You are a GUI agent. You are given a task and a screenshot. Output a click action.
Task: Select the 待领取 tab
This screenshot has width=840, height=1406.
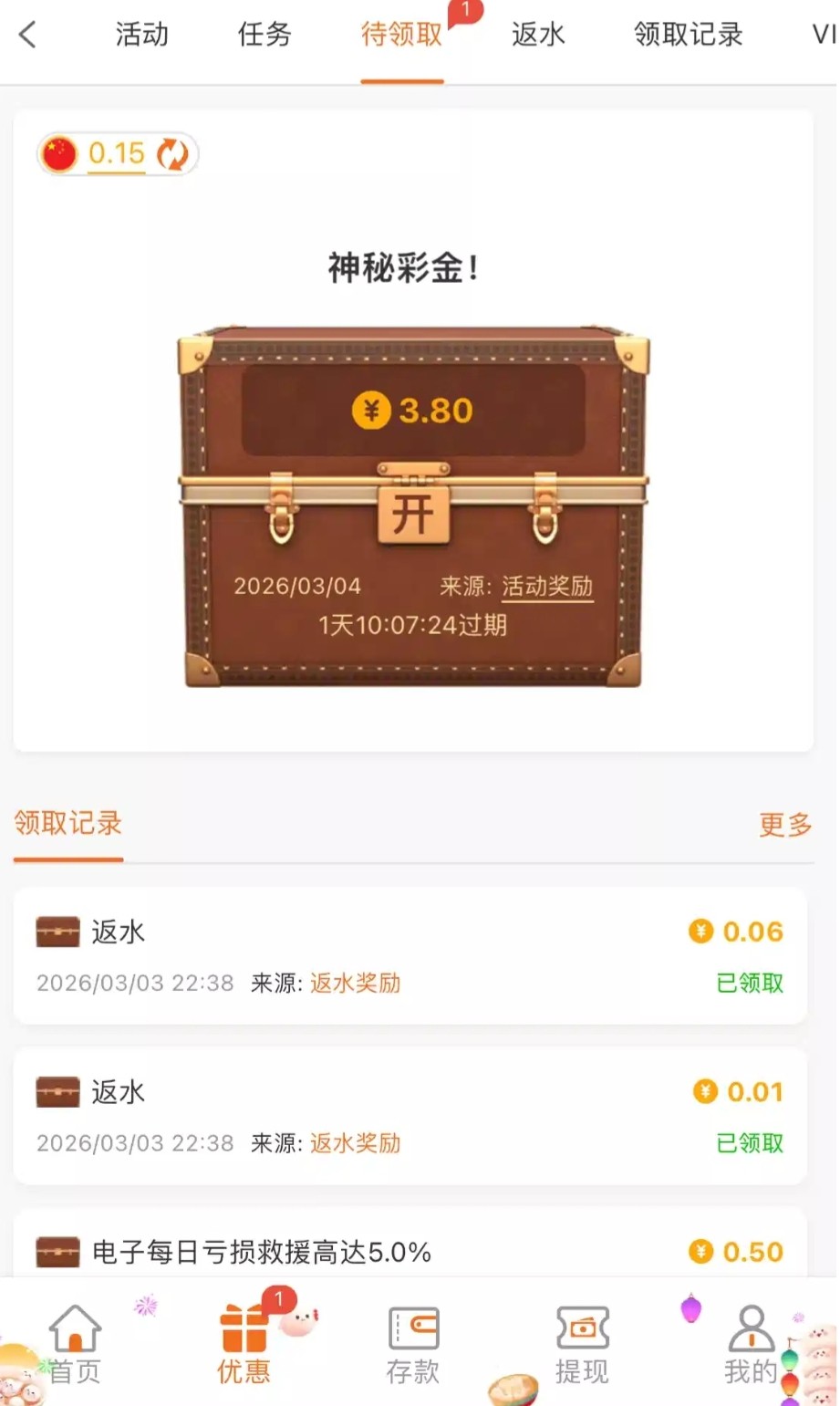click(x=401, y=35)
